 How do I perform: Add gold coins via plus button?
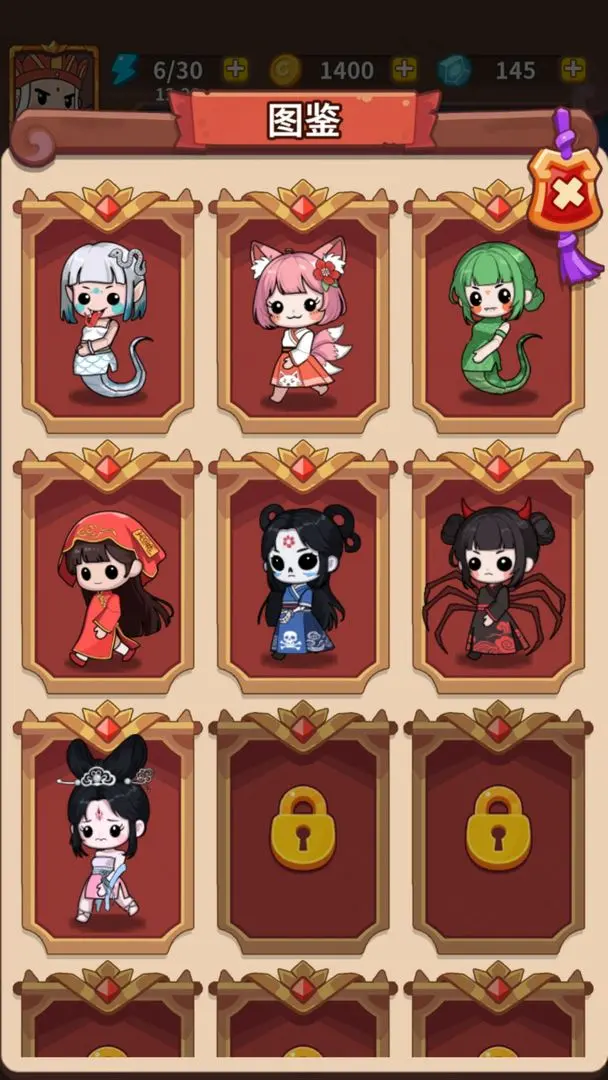click(404, 69)
